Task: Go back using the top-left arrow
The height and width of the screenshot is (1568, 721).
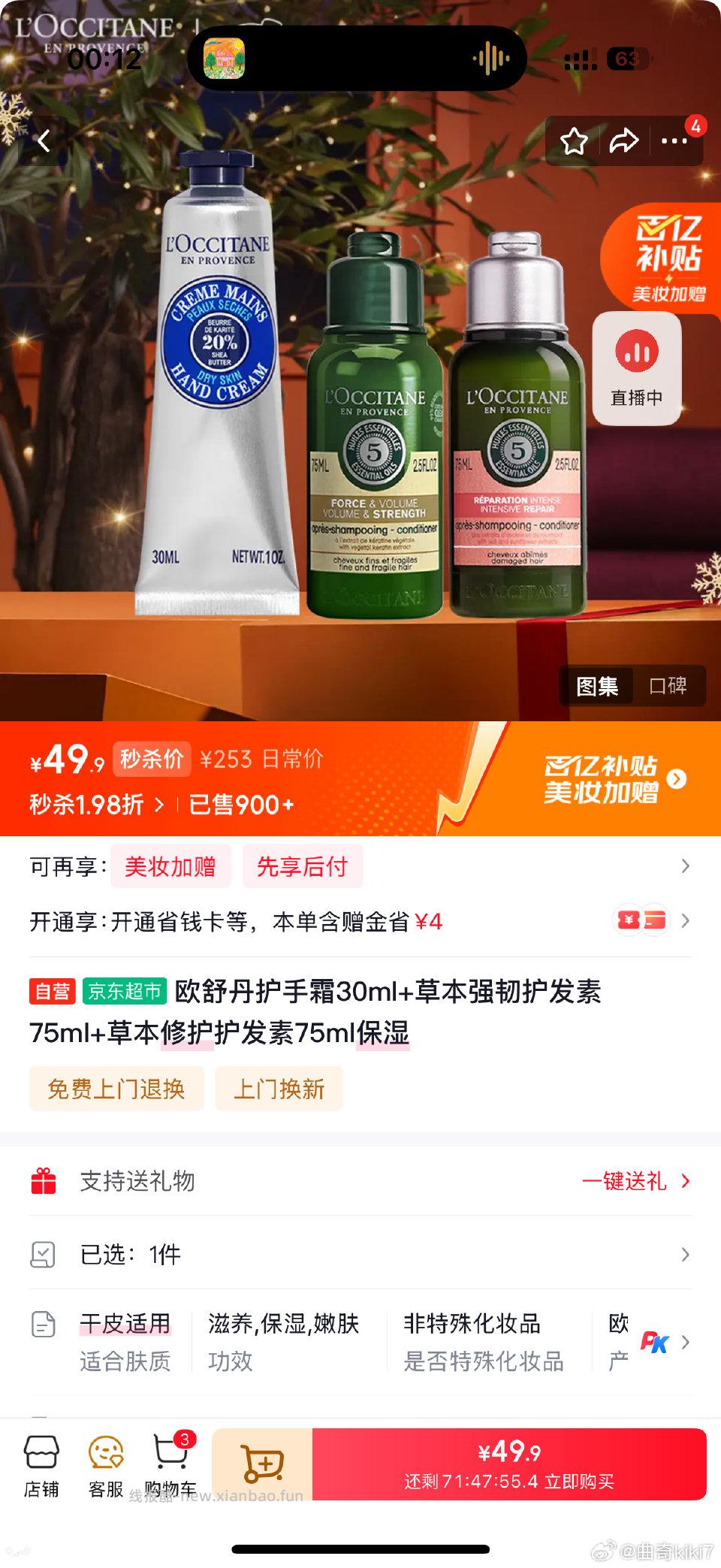Action: tap(43, 139)
